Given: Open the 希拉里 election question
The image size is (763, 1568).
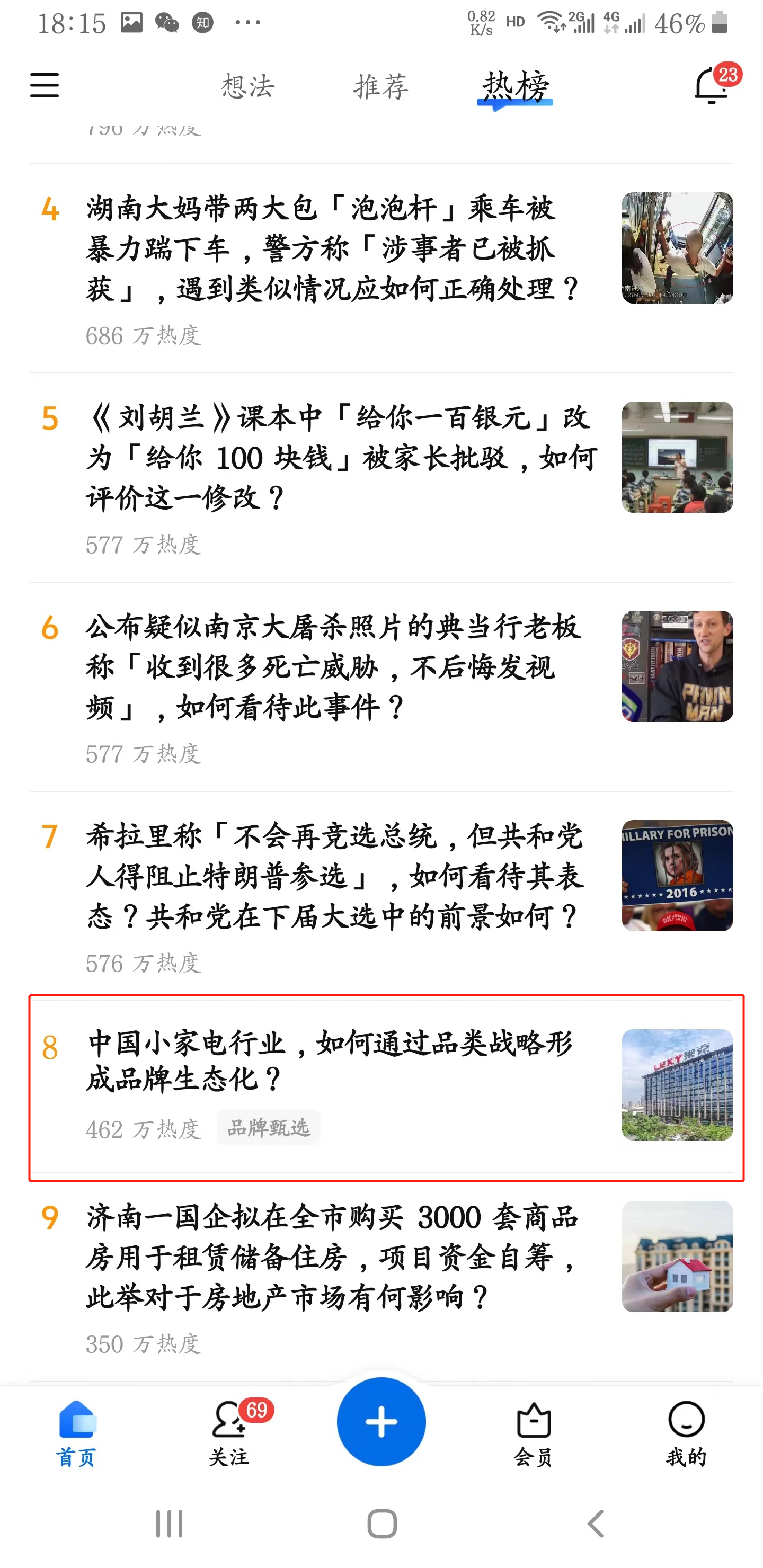Looking at the screenshot, I should (x=335, y=876).
